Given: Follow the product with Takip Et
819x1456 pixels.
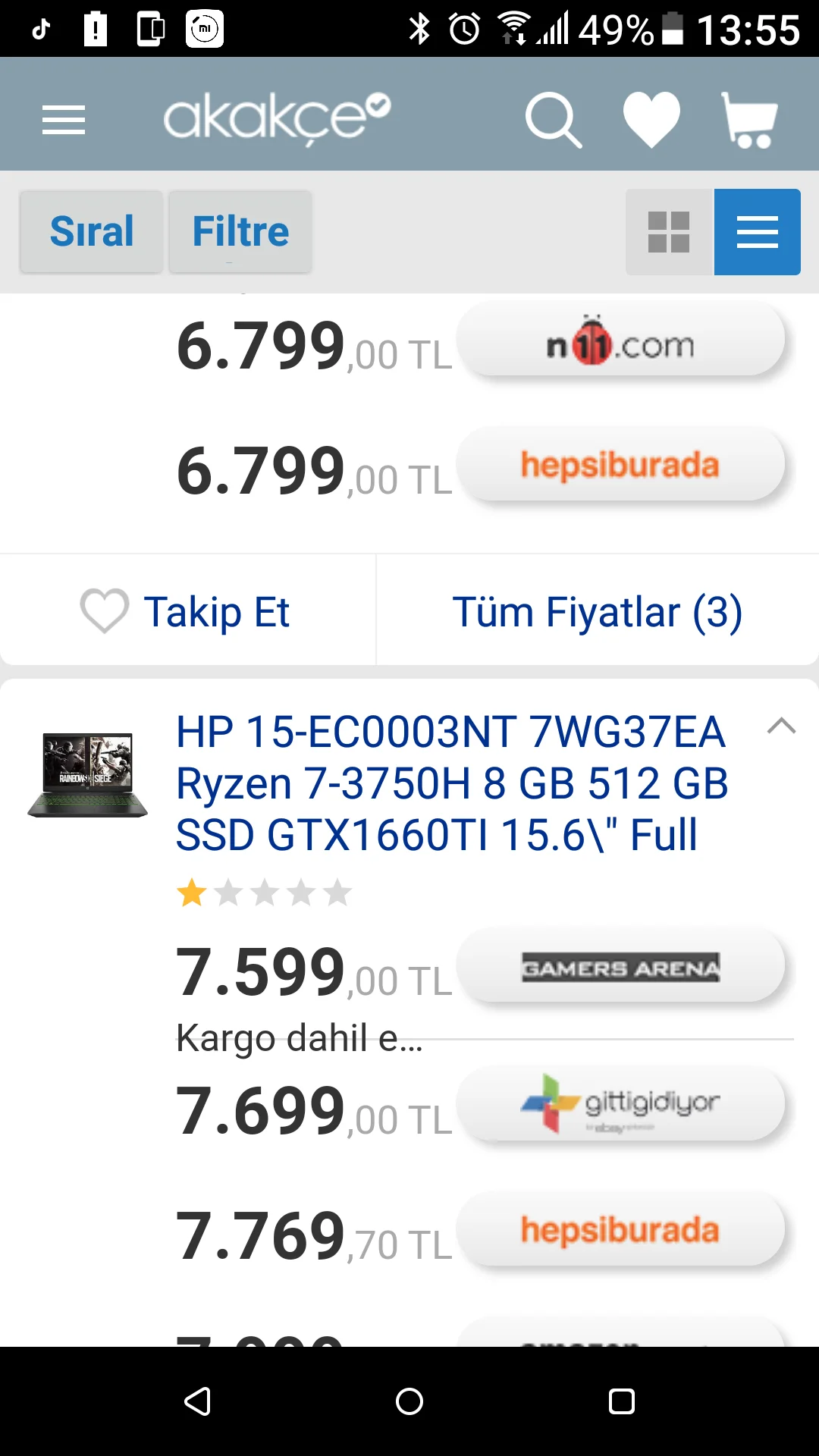Looking at the screenshot, I should pos(187,611).
